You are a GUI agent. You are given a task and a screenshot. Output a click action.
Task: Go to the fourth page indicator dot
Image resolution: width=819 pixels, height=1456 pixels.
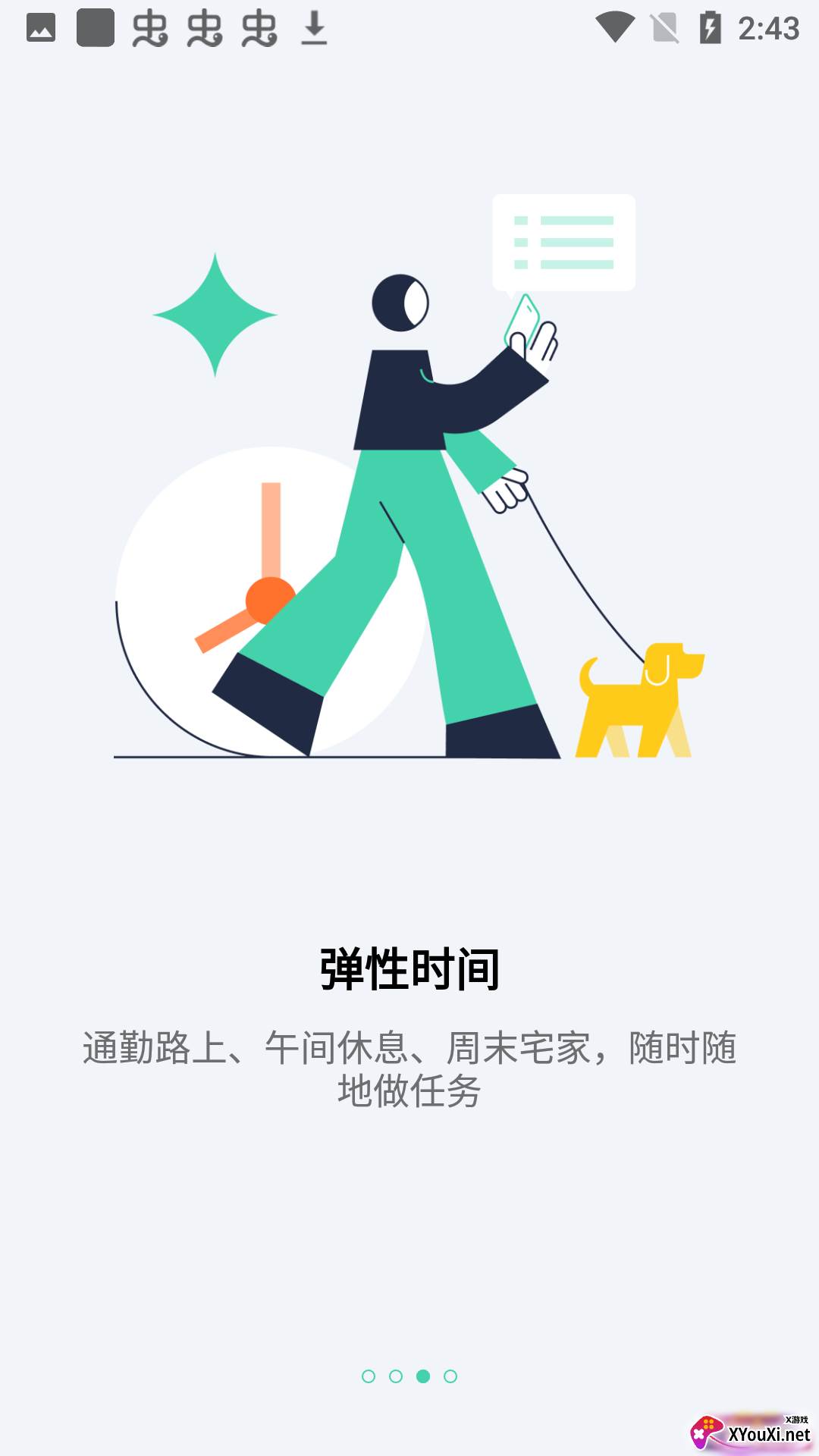pyautogui.click(x=450, y=1376)
